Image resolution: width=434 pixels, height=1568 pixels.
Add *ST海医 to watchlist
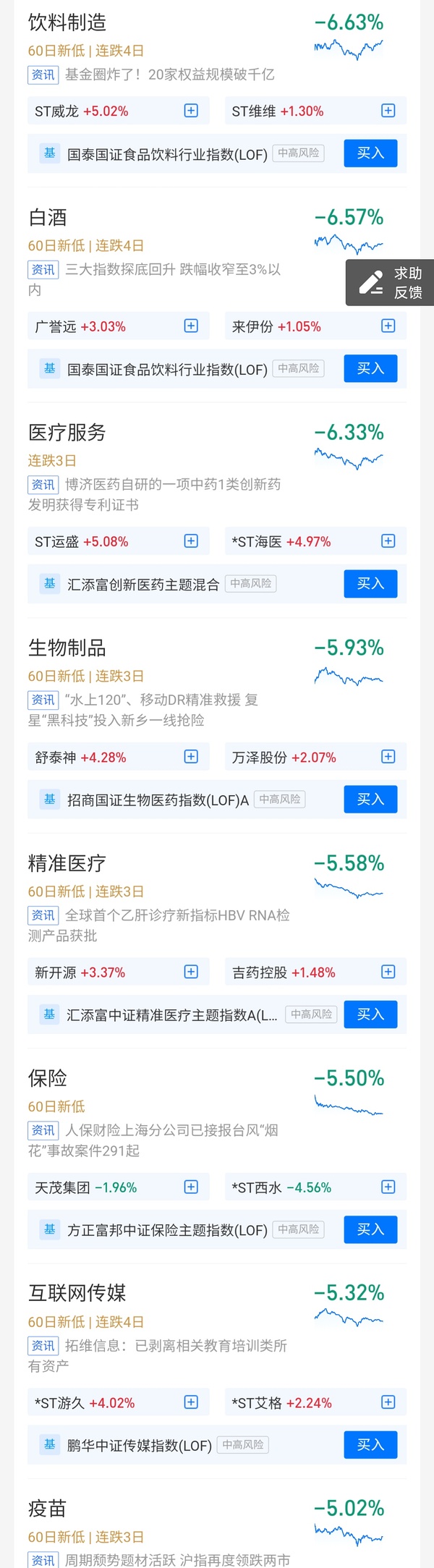[388, 541]
